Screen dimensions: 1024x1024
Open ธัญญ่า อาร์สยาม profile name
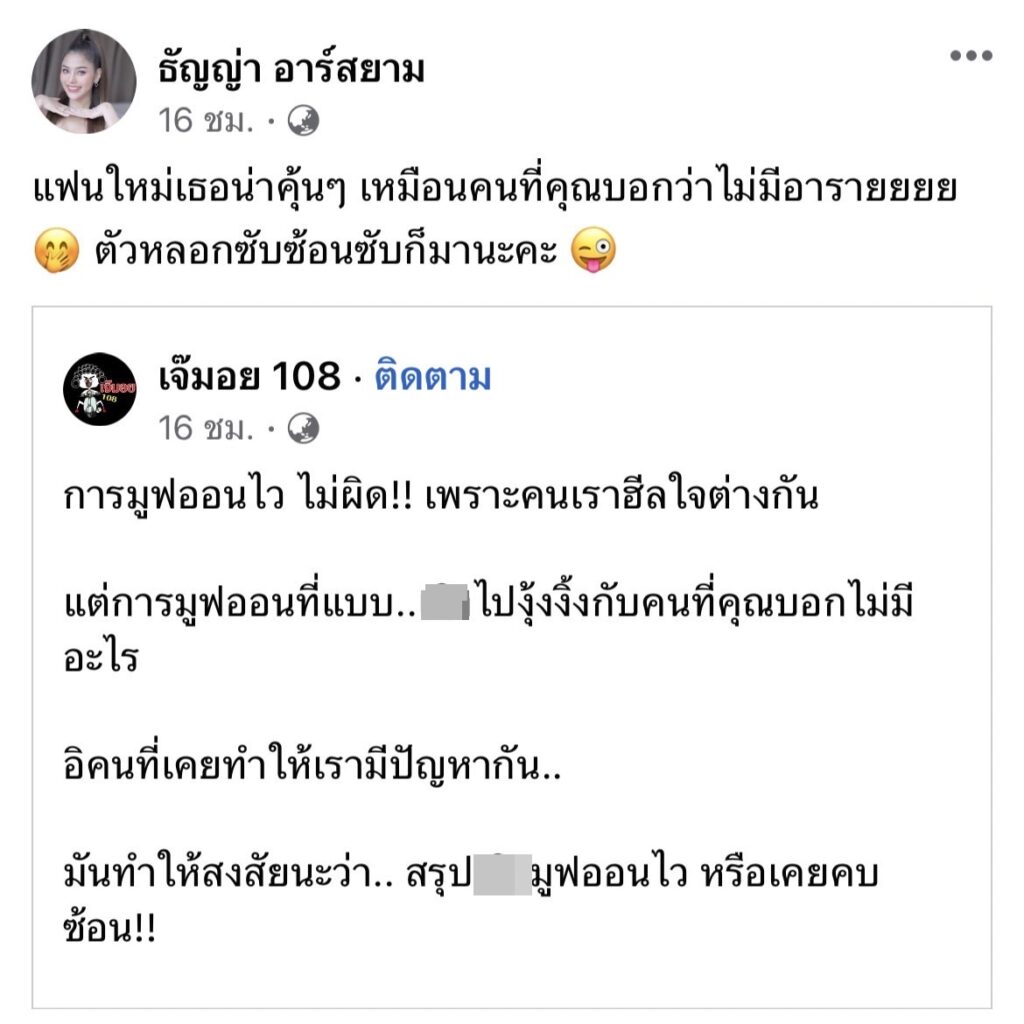pyautogui.click(x=291, y=69)
